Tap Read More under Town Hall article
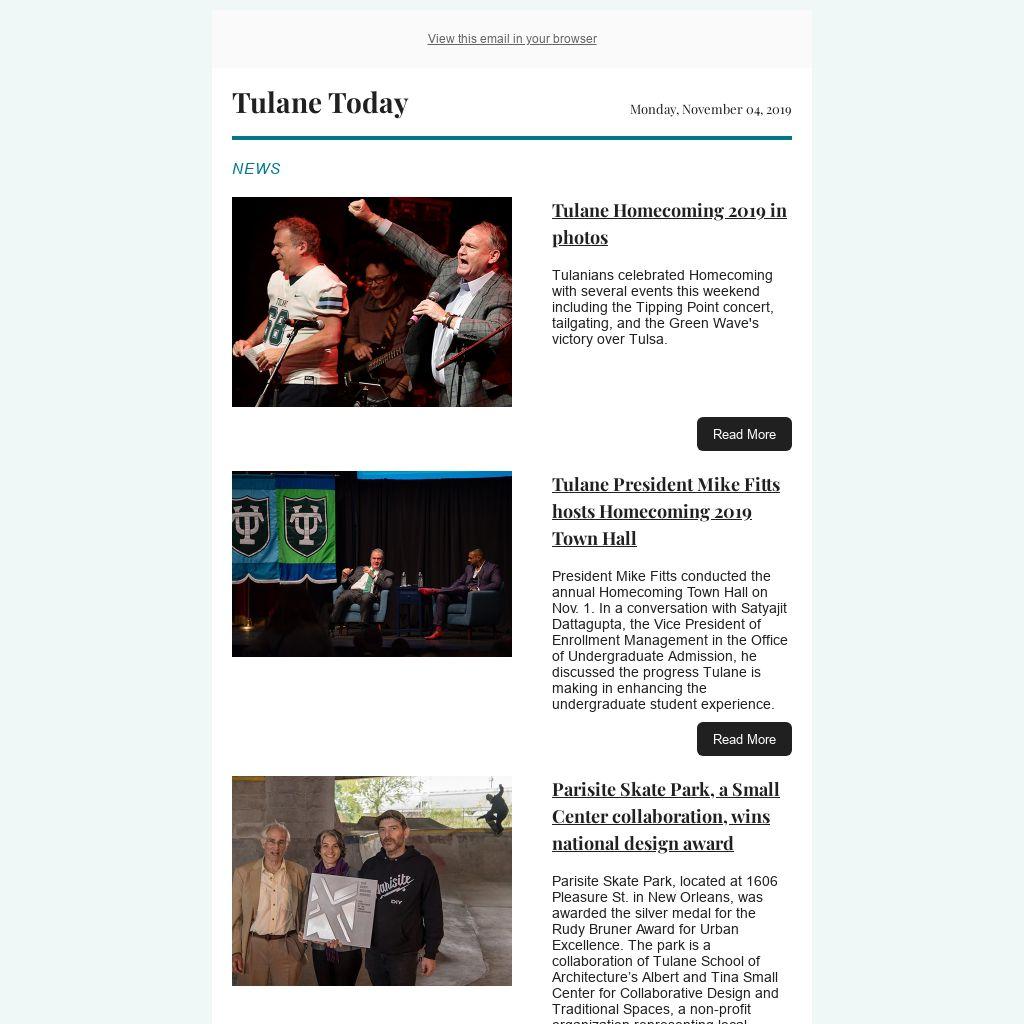 point(743,739)
